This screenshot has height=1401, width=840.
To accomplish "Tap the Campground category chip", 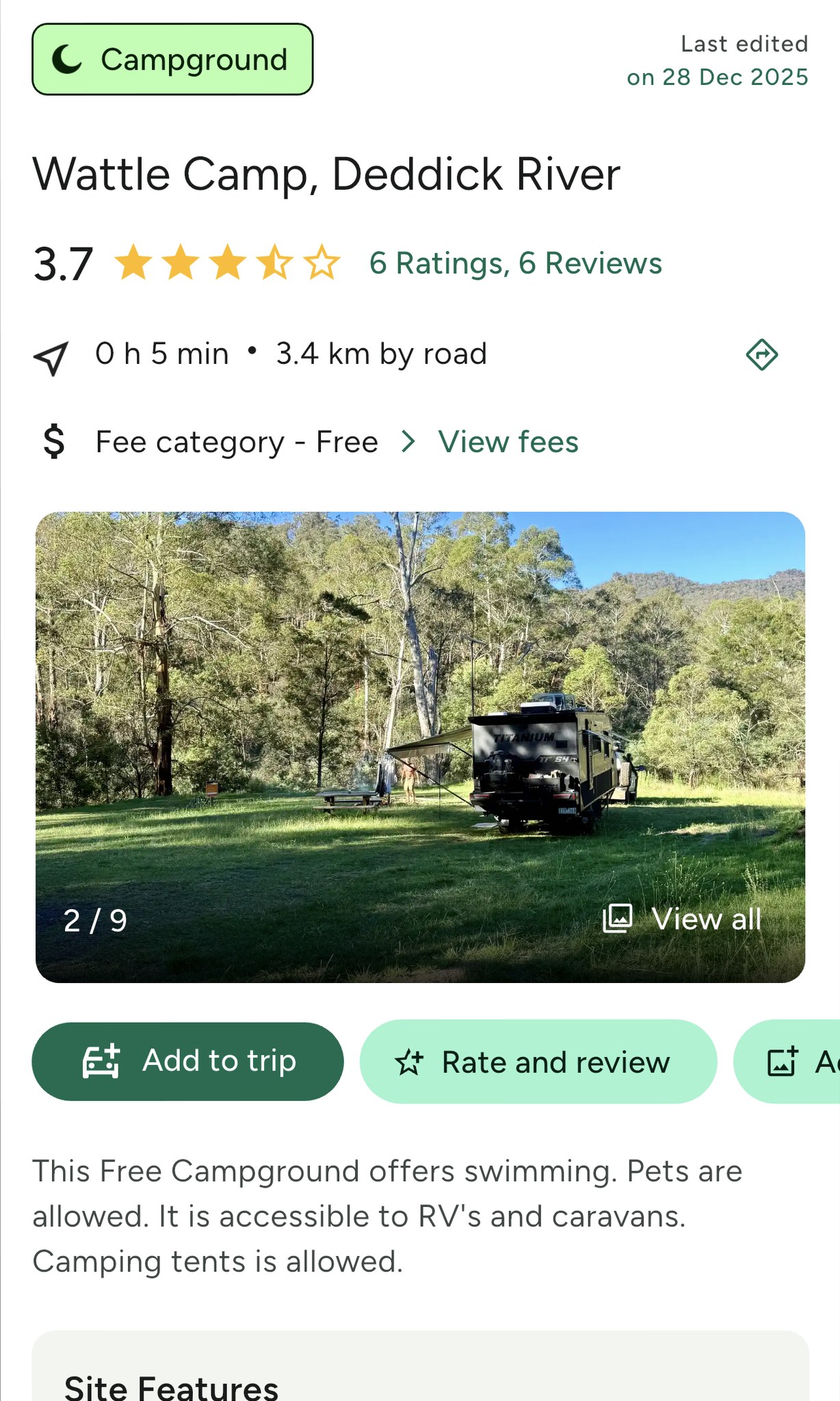I will tap(172, 60).
